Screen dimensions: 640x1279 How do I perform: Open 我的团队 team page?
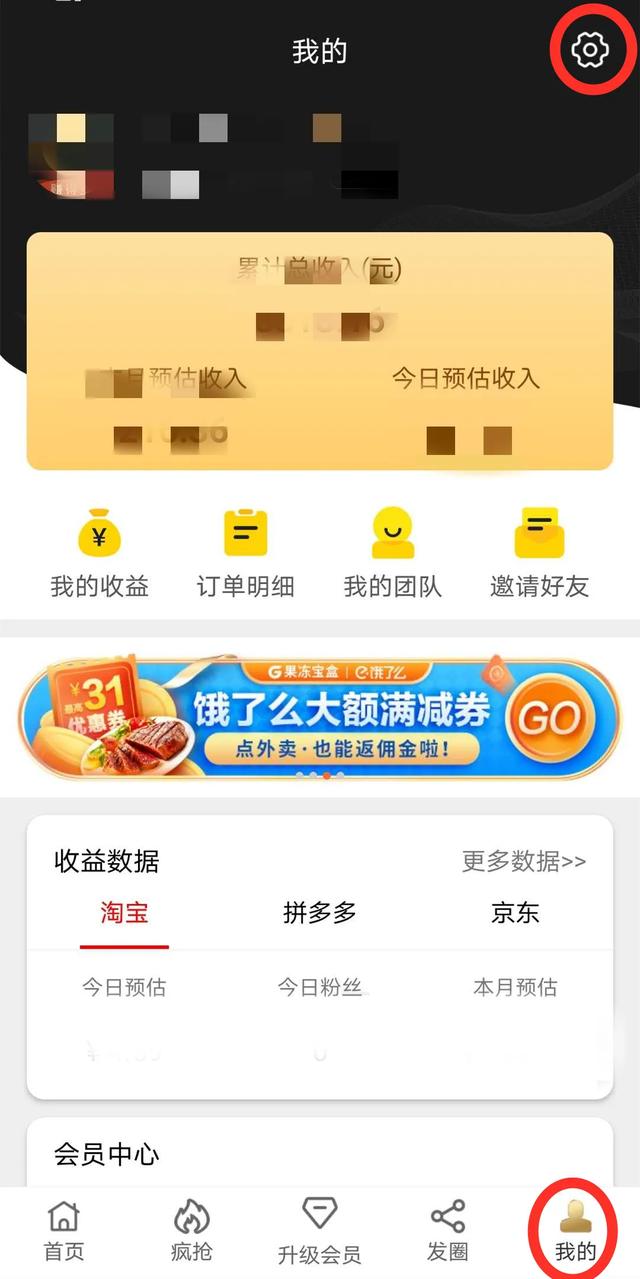coord(392,553)
